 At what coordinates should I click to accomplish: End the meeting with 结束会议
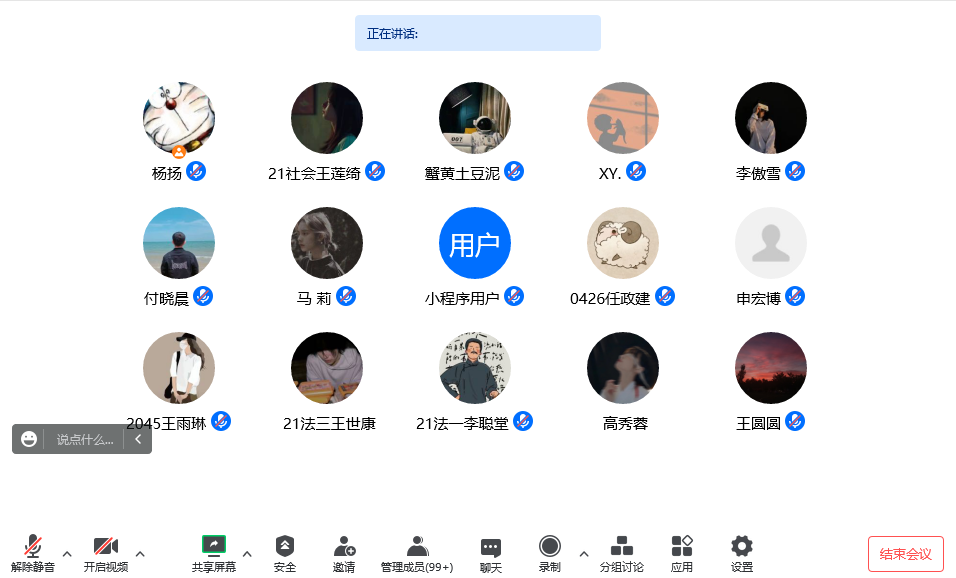click(905, 554)
